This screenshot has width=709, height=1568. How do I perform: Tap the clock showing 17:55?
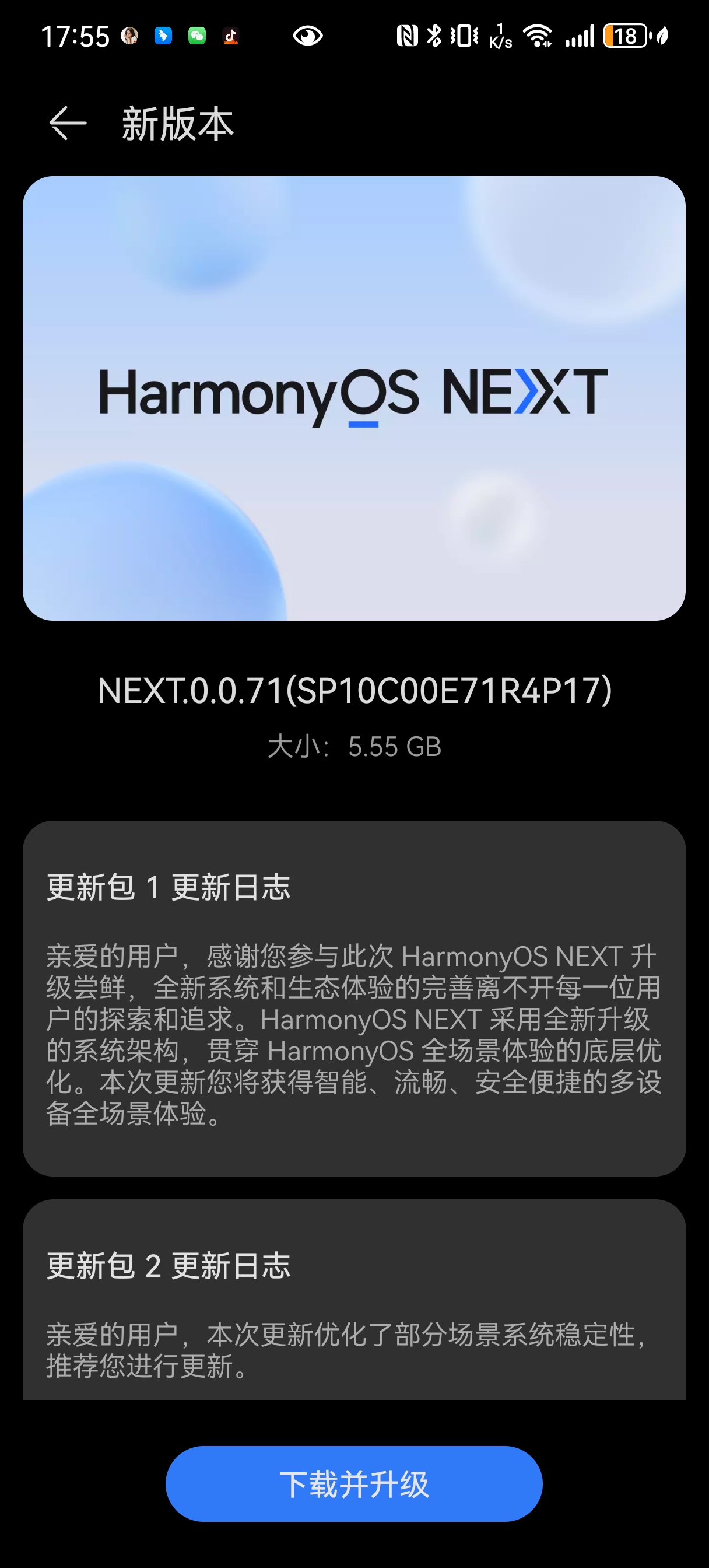click(x=75, y=37)
